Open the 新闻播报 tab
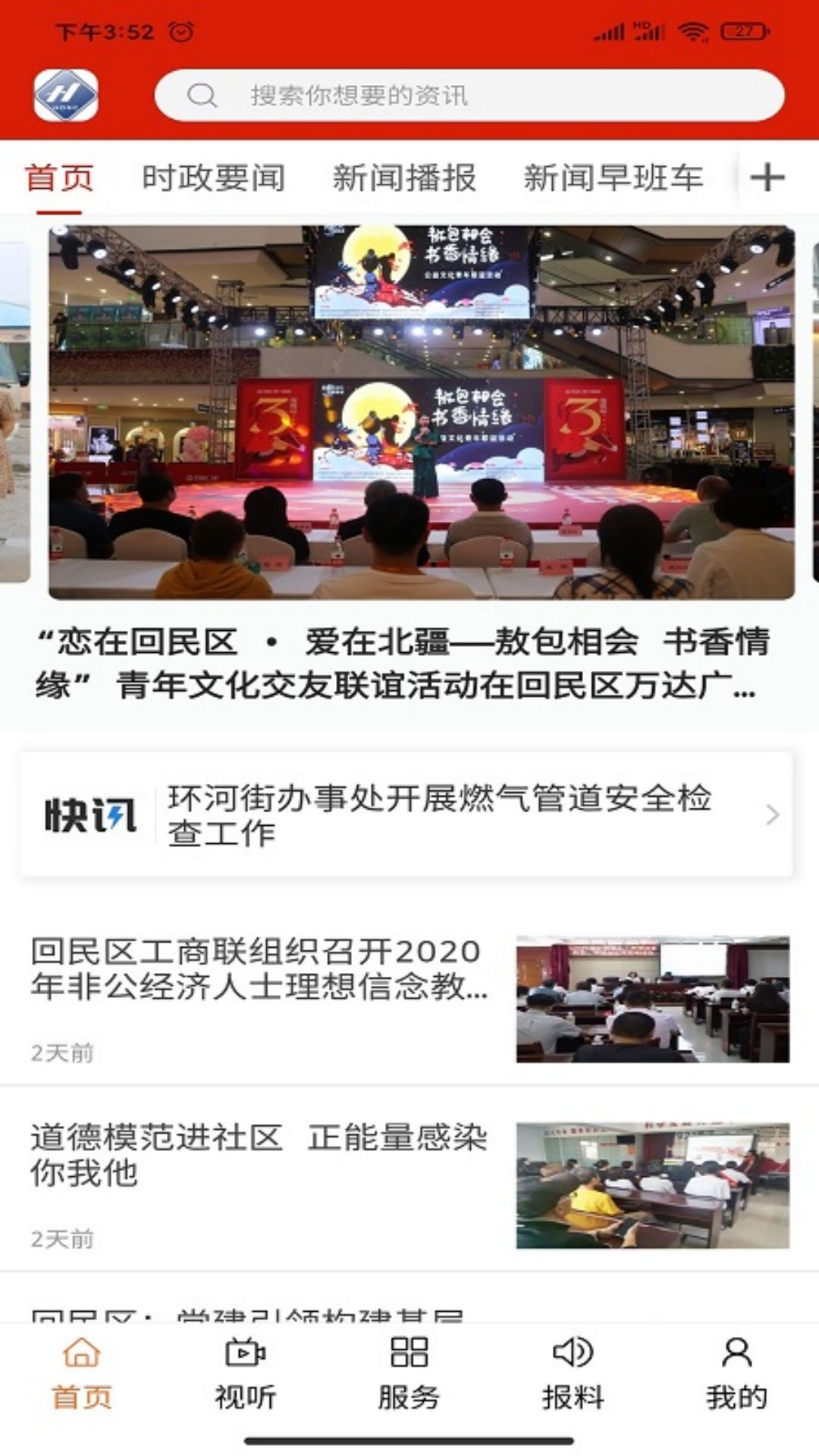The image size is (819, 1456). coord(404,176)
